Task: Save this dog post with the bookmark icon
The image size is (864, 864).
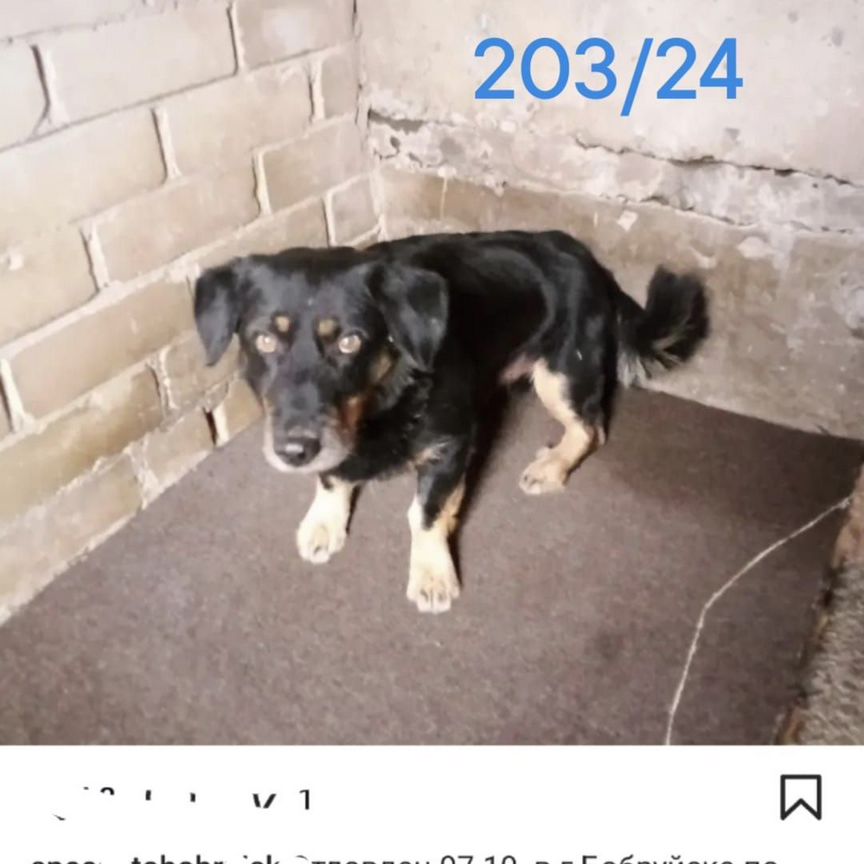Action: click(x=800, y=797)
